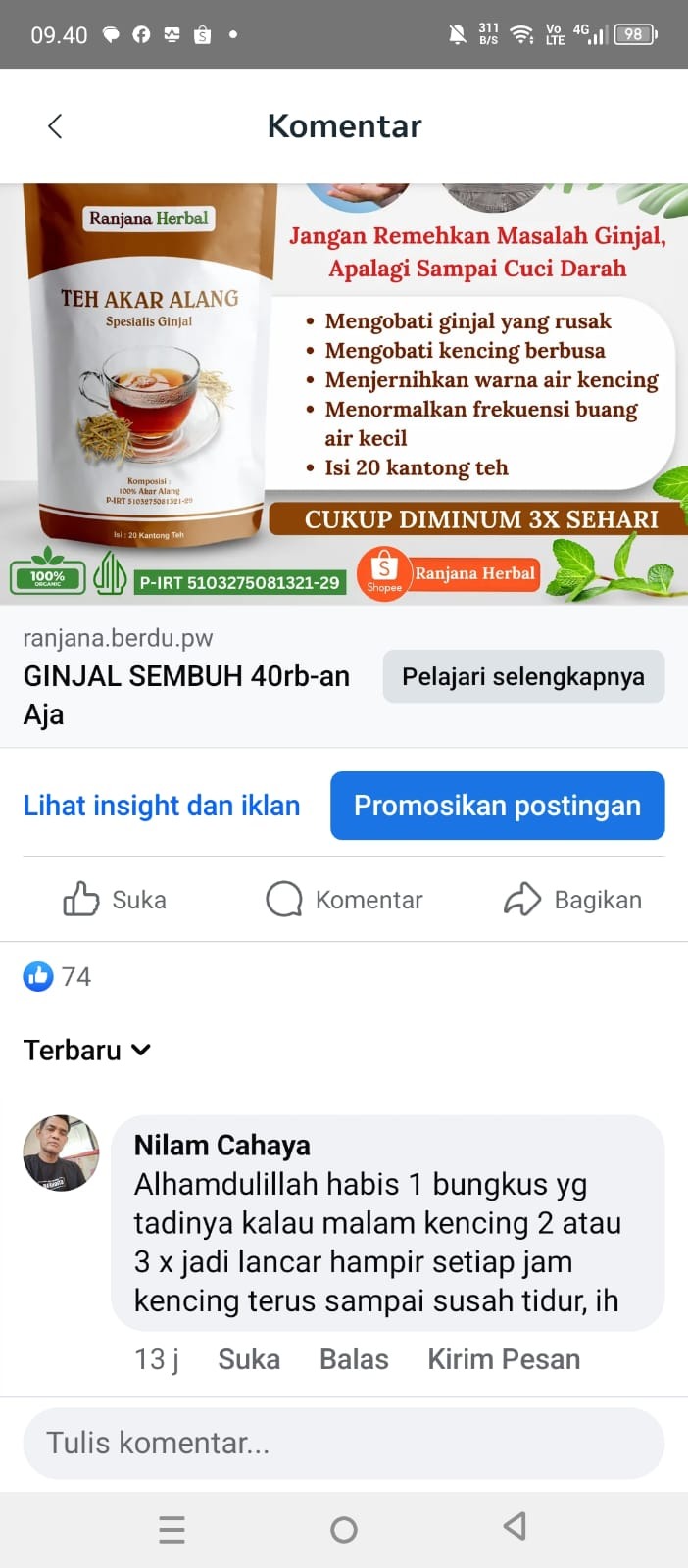Tap the system home button

[x=344, y=1529]
